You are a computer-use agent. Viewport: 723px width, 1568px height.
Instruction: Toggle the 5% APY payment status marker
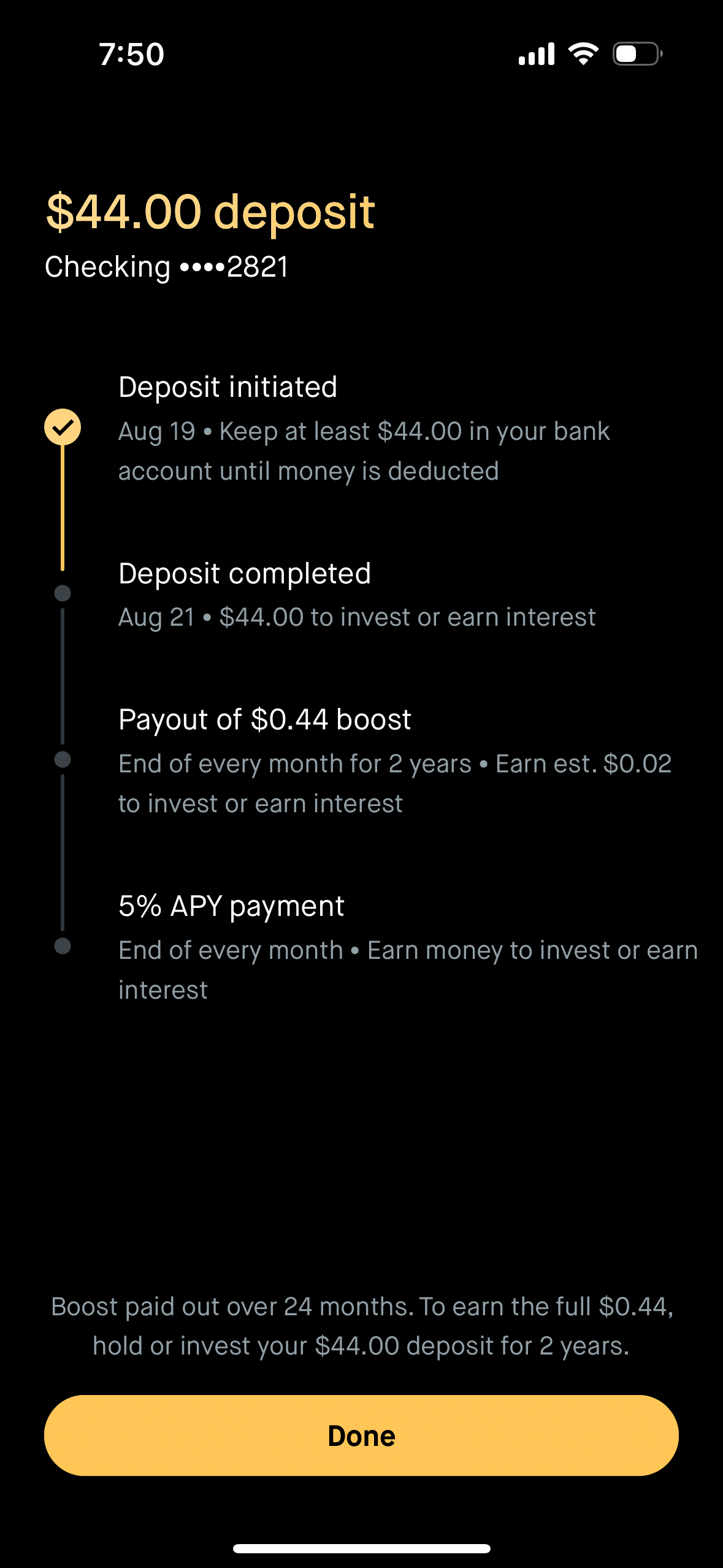coord(63,945)
